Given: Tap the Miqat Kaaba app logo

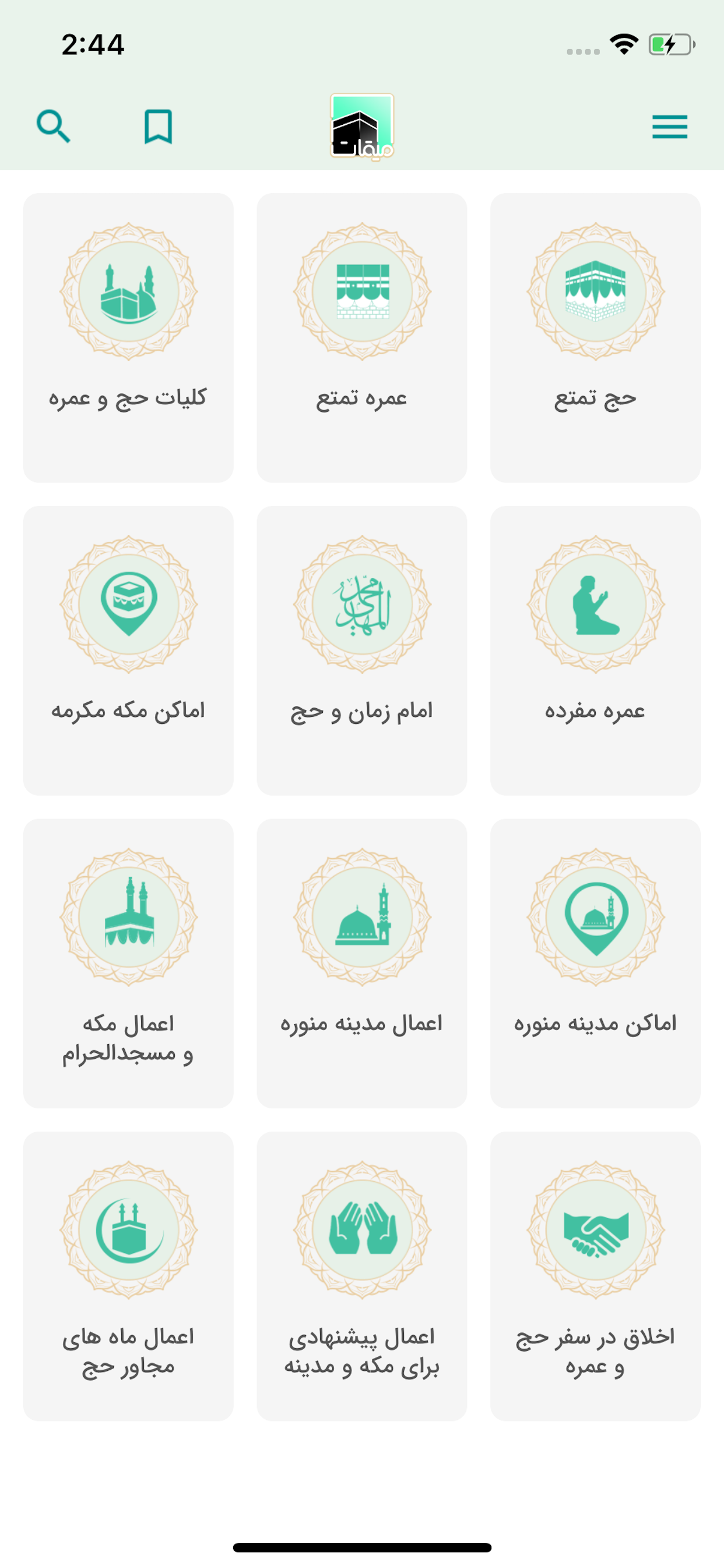Looking at the screenshot, I should tap(361, 125).
